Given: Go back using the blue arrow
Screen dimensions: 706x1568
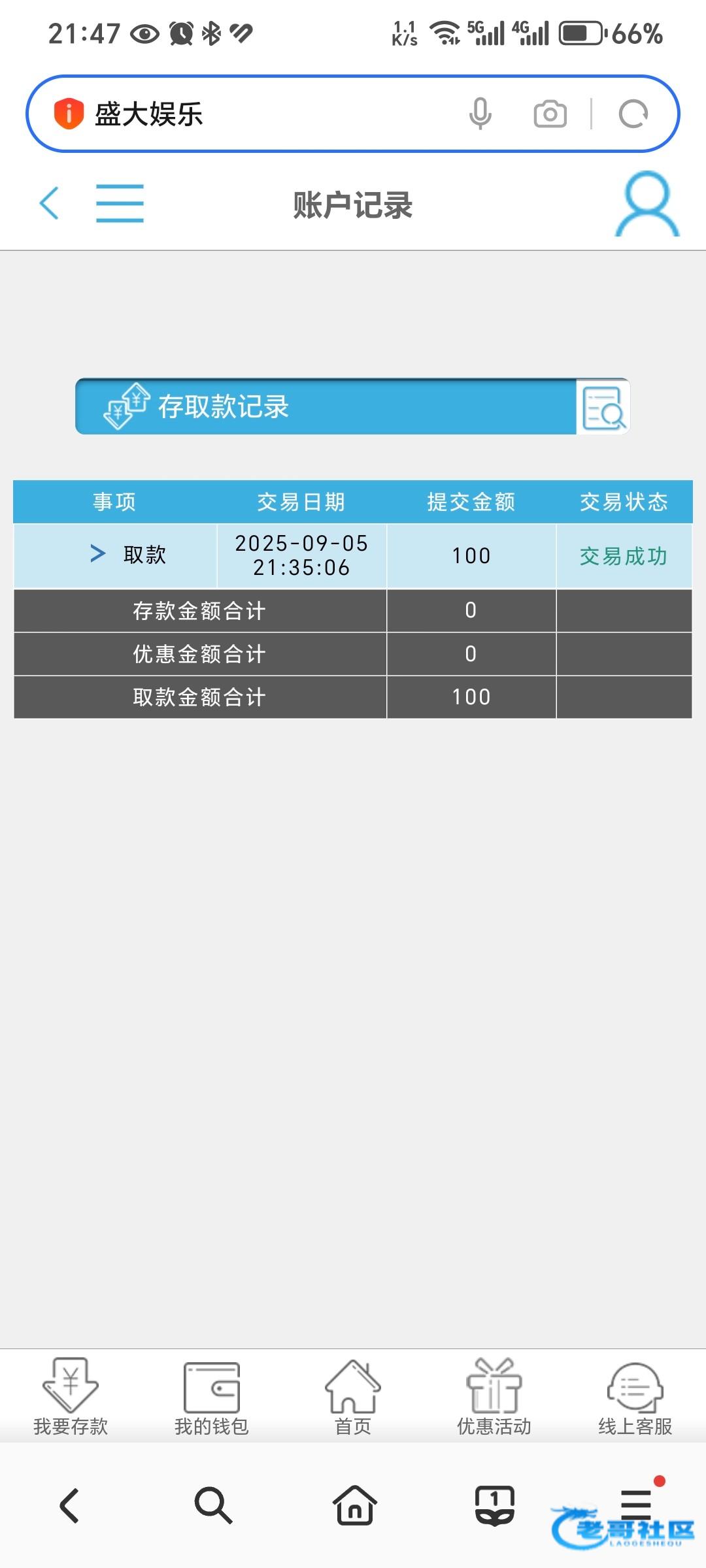Looking at the screenshot, I should 50,203.
